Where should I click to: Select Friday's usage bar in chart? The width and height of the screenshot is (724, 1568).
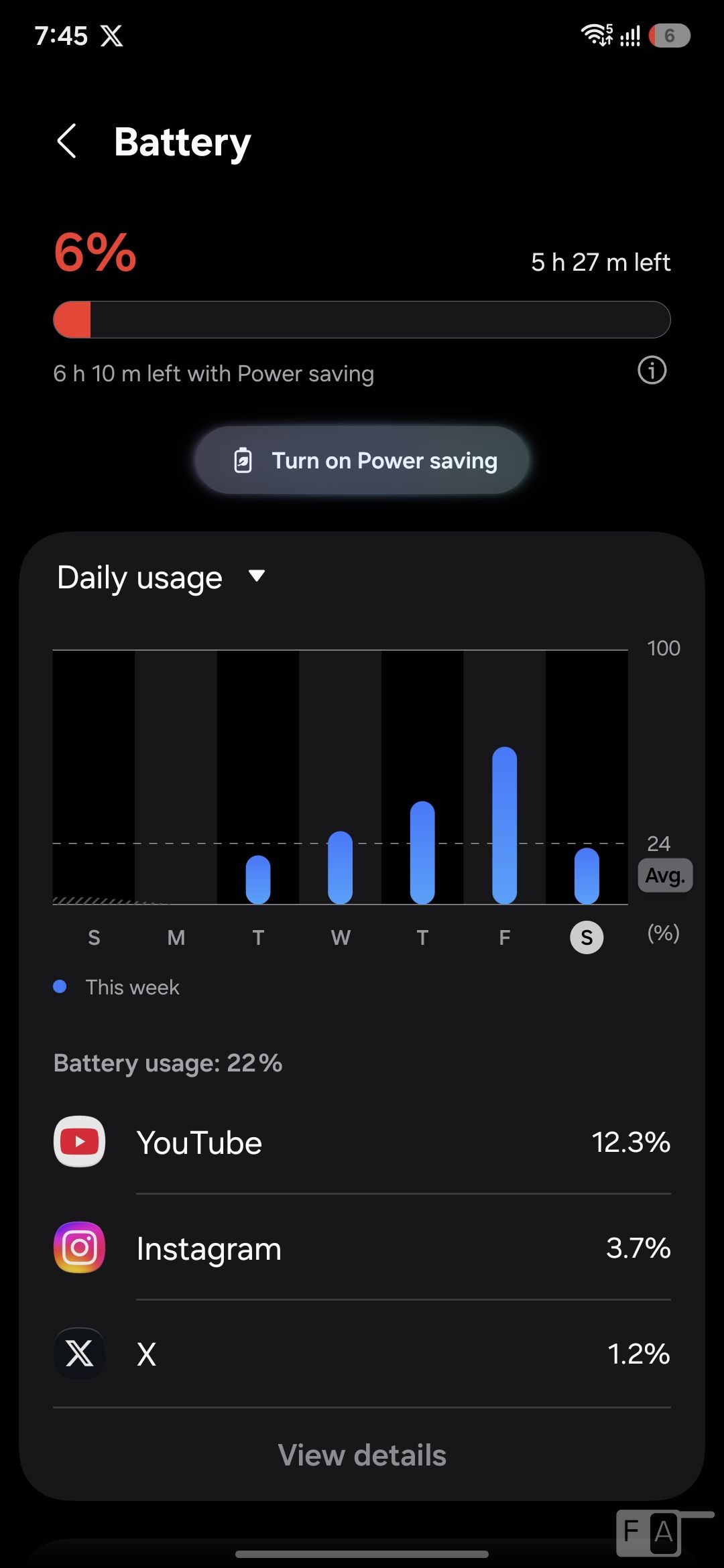pos(504,825)
